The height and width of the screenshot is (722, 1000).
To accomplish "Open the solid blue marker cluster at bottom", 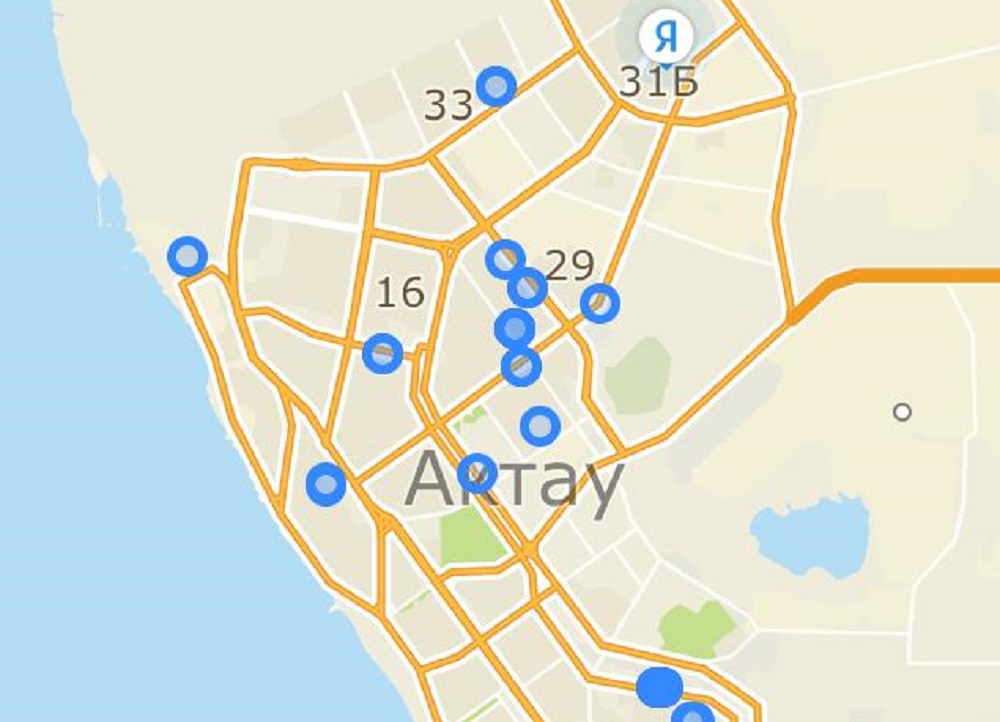I will 660,687.
